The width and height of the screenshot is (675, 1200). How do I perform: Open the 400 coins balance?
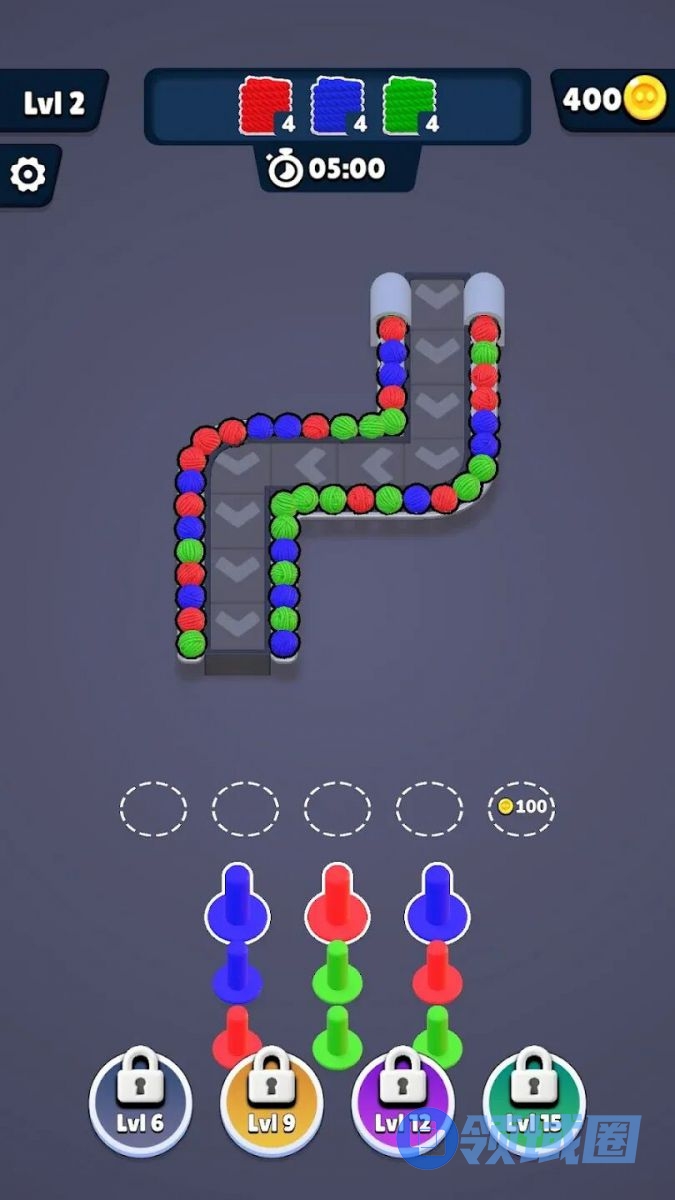click(612, 100)
